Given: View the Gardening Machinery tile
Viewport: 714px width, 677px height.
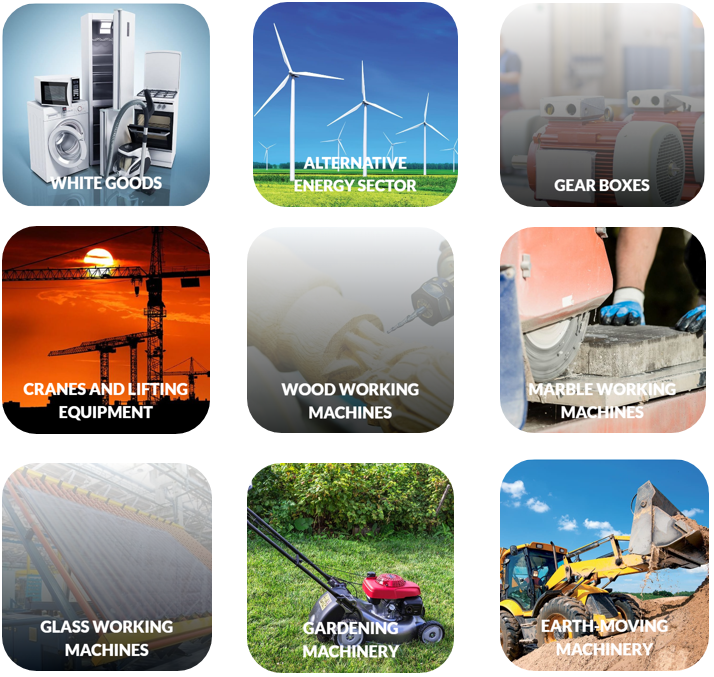Looking at the screenshot, I should coord(350,566).
